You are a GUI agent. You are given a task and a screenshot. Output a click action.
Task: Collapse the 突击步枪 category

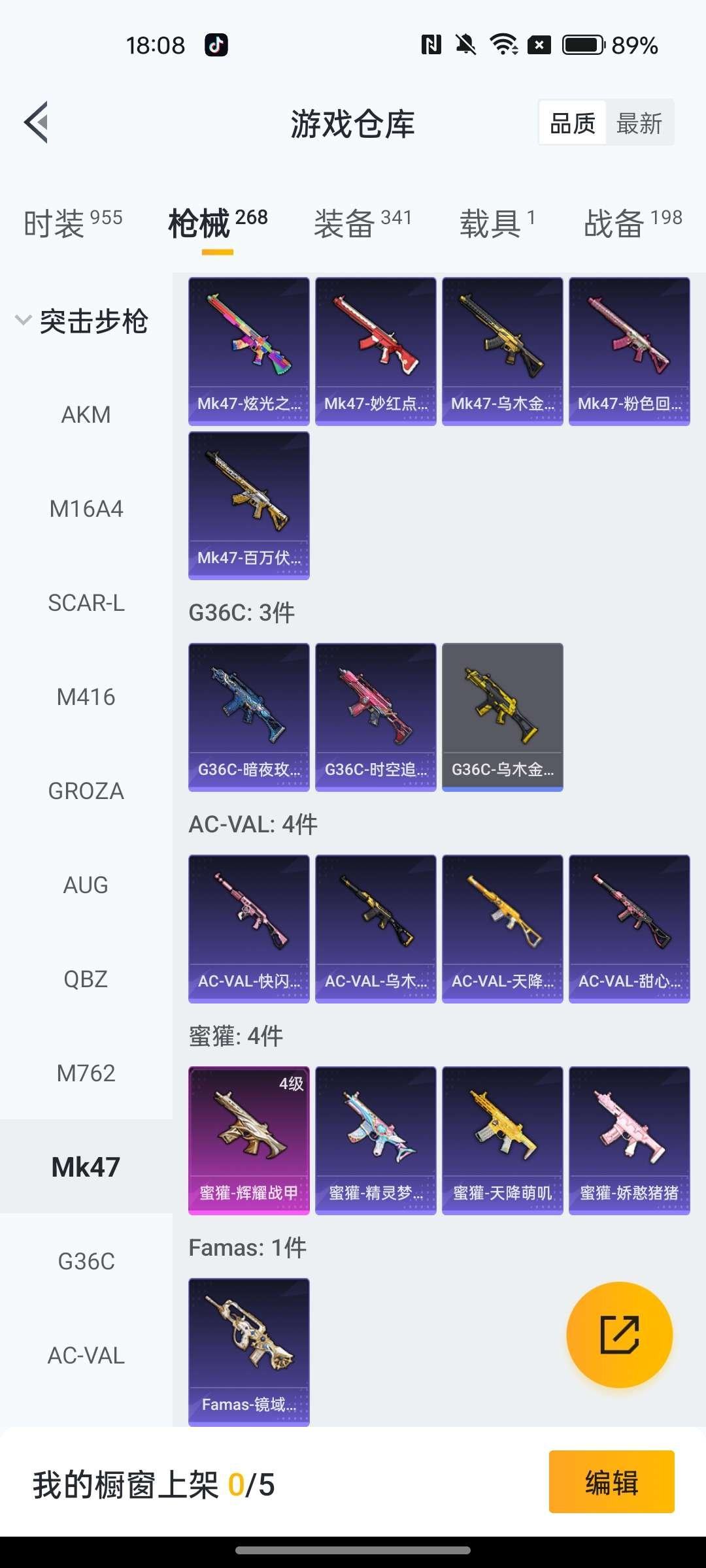[x=82, y=321]
